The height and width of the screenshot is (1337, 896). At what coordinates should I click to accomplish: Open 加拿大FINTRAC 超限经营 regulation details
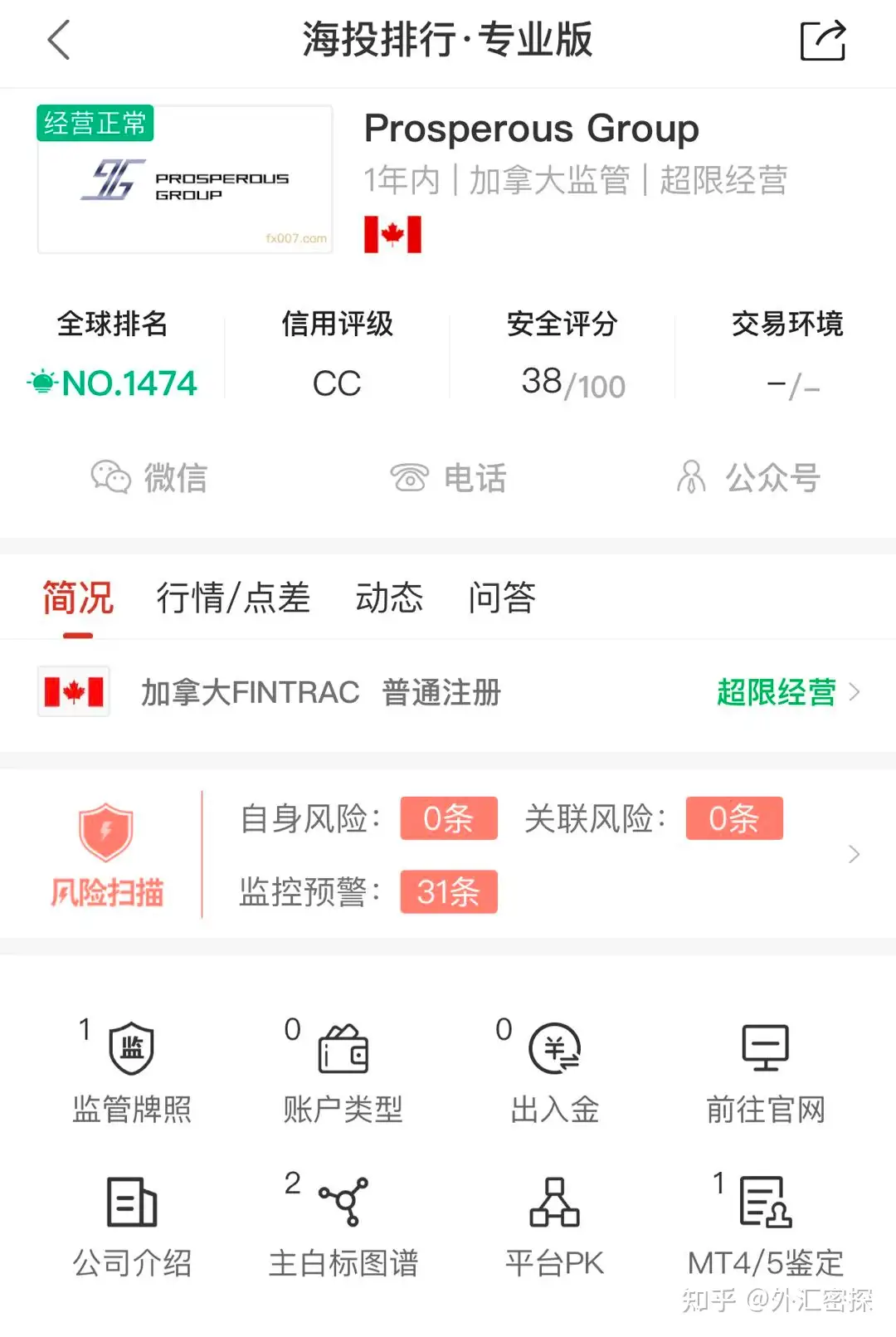786,692
